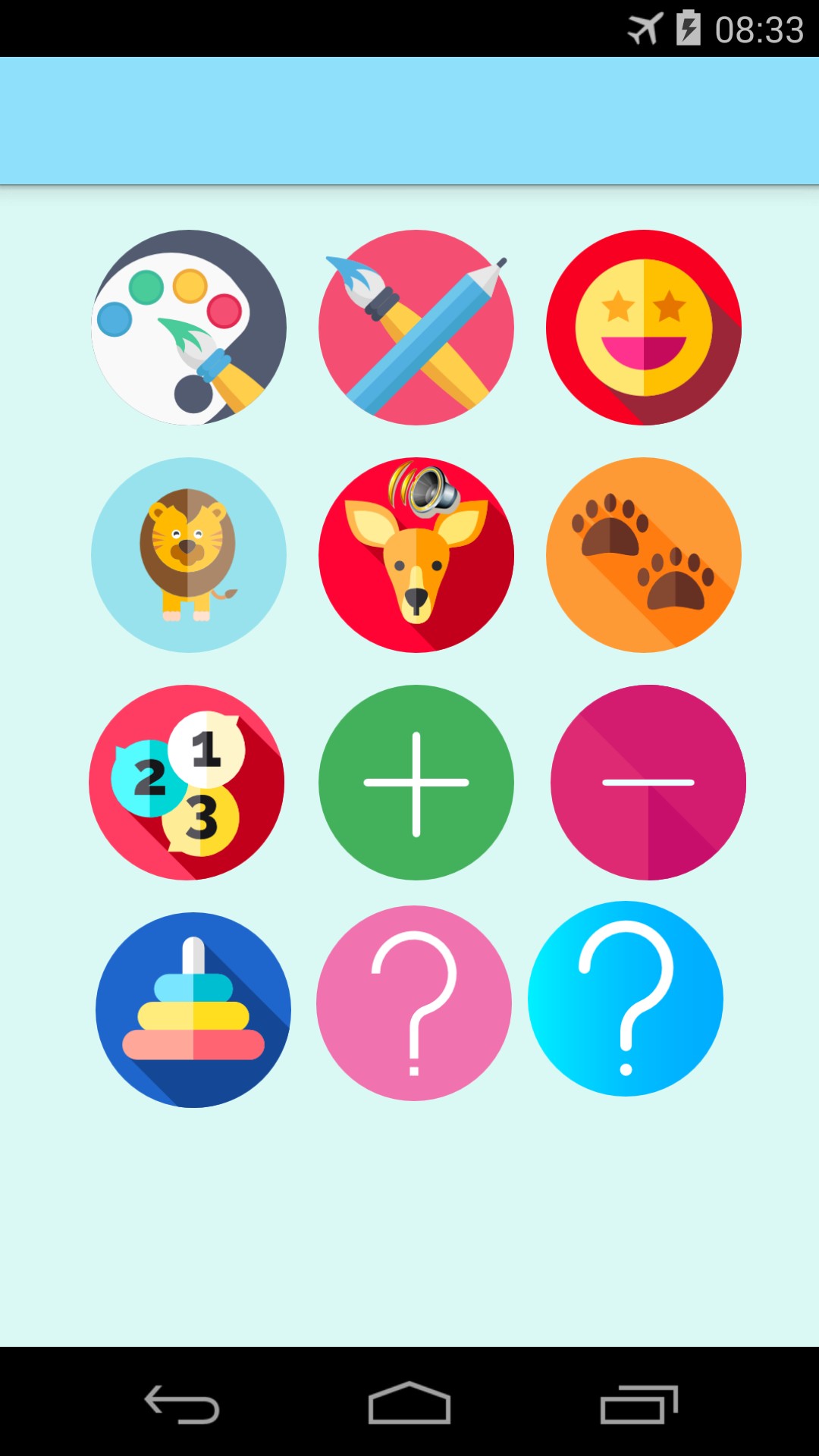Go back using the system back button
The height and width of the screenshot is (1456, 819).
pos(182,1404)
